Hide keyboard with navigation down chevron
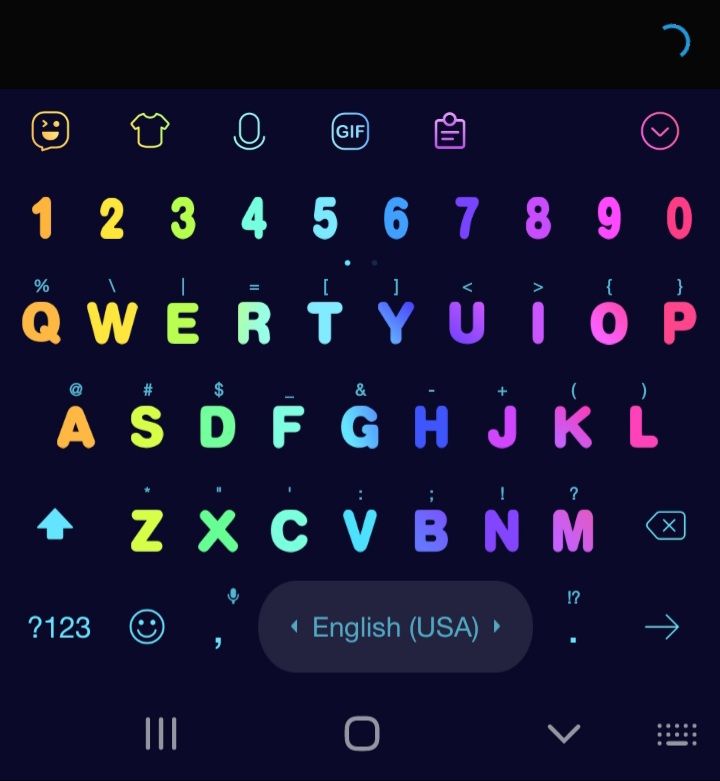This screenshot has height=781, width=720. pos(564,733)
